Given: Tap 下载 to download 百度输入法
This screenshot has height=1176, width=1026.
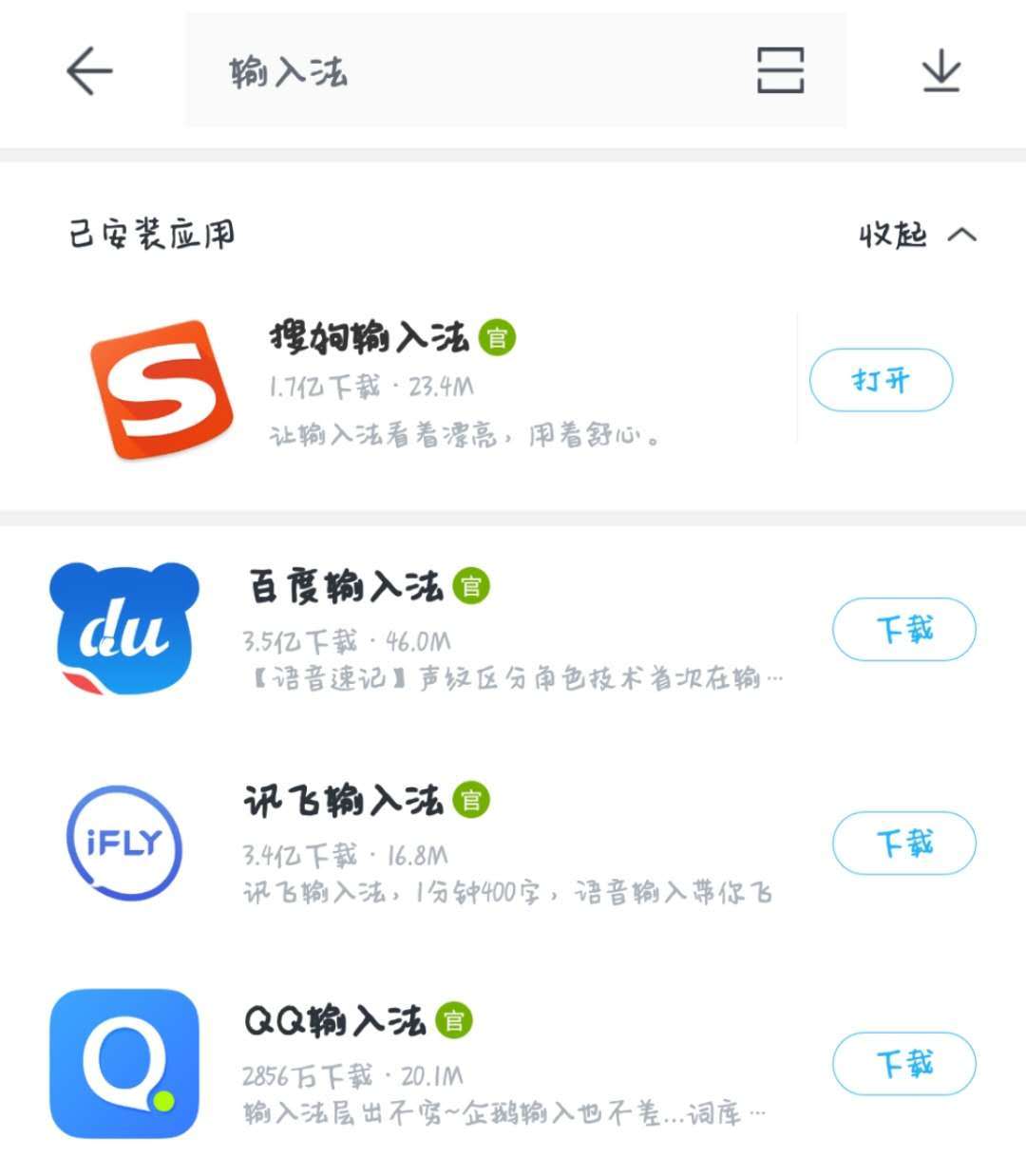Looking at the screenshot, I should (x=903, y=629).
